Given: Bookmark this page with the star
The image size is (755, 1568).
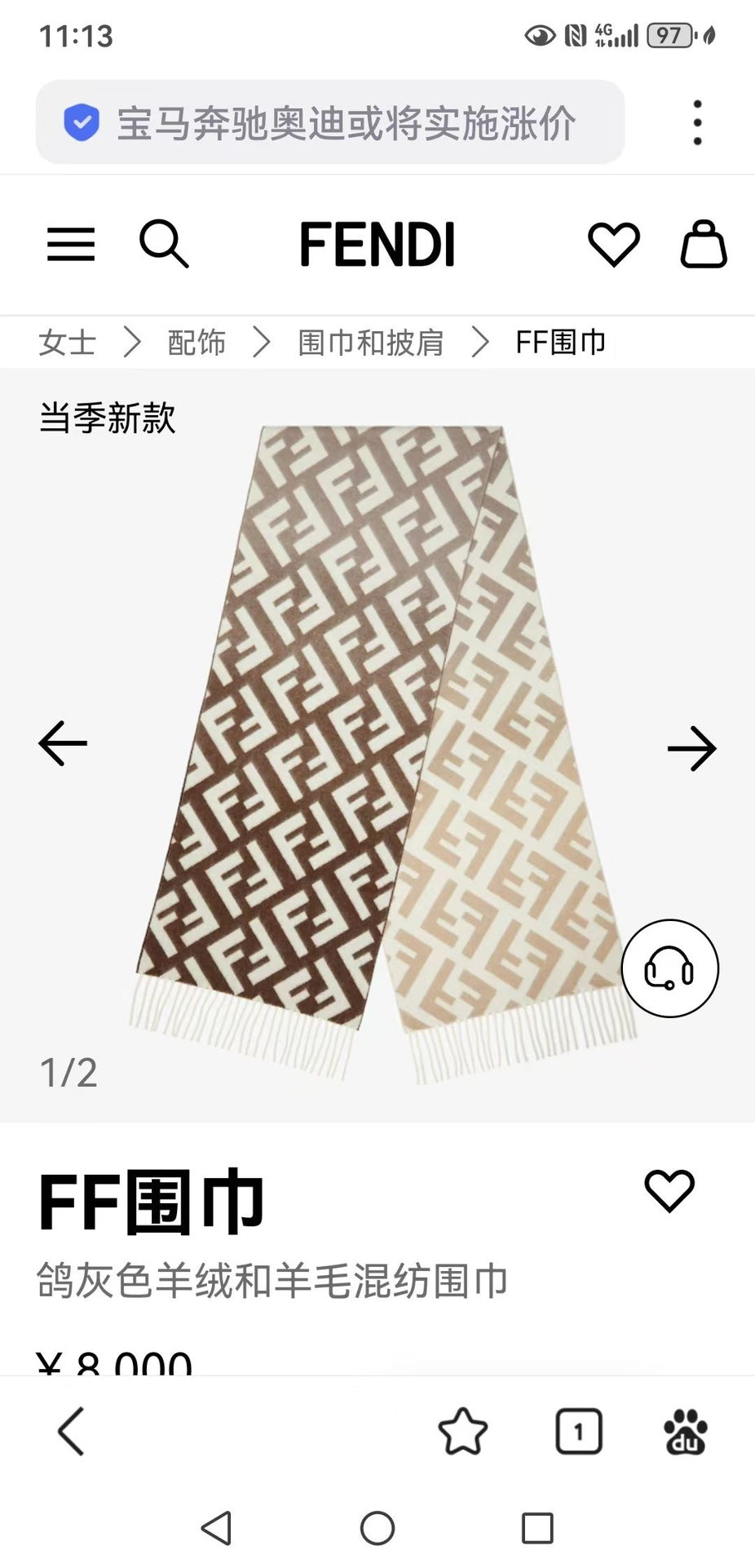Looking at the screenshot, I should point(463,1431).
